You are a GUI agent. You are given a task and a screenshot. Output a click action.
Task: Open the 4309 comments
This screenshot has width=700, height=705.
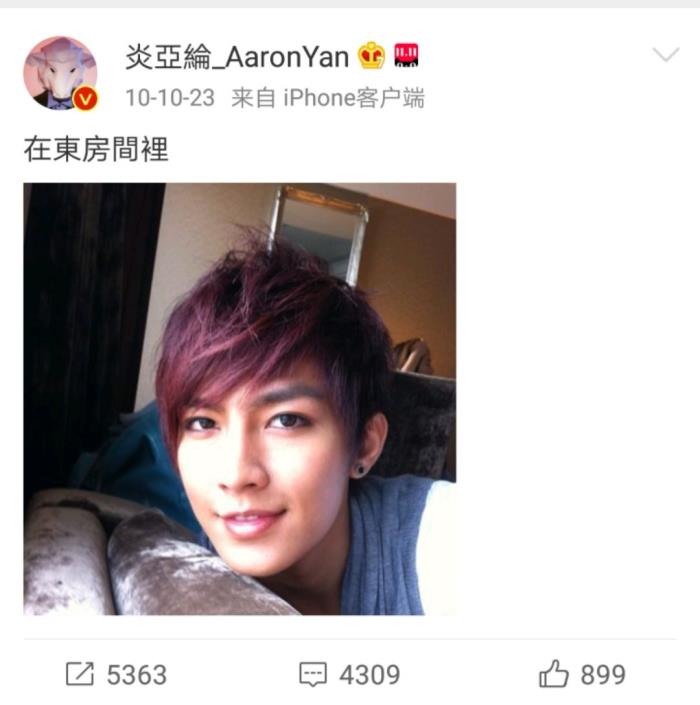pos(349,675)
